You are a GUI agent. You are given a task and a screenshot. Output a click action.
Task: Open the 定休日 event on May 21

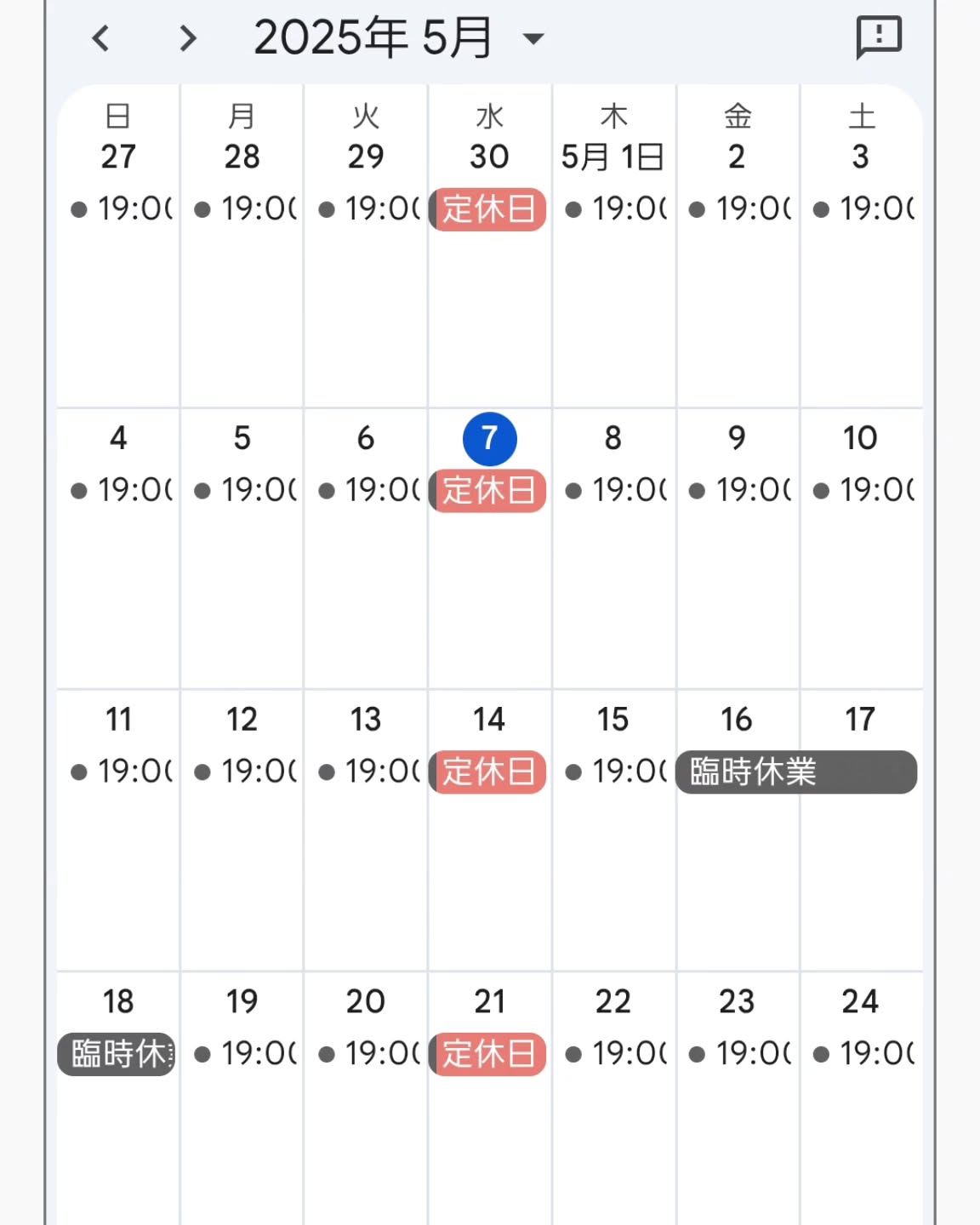(x=488, y=1054)
